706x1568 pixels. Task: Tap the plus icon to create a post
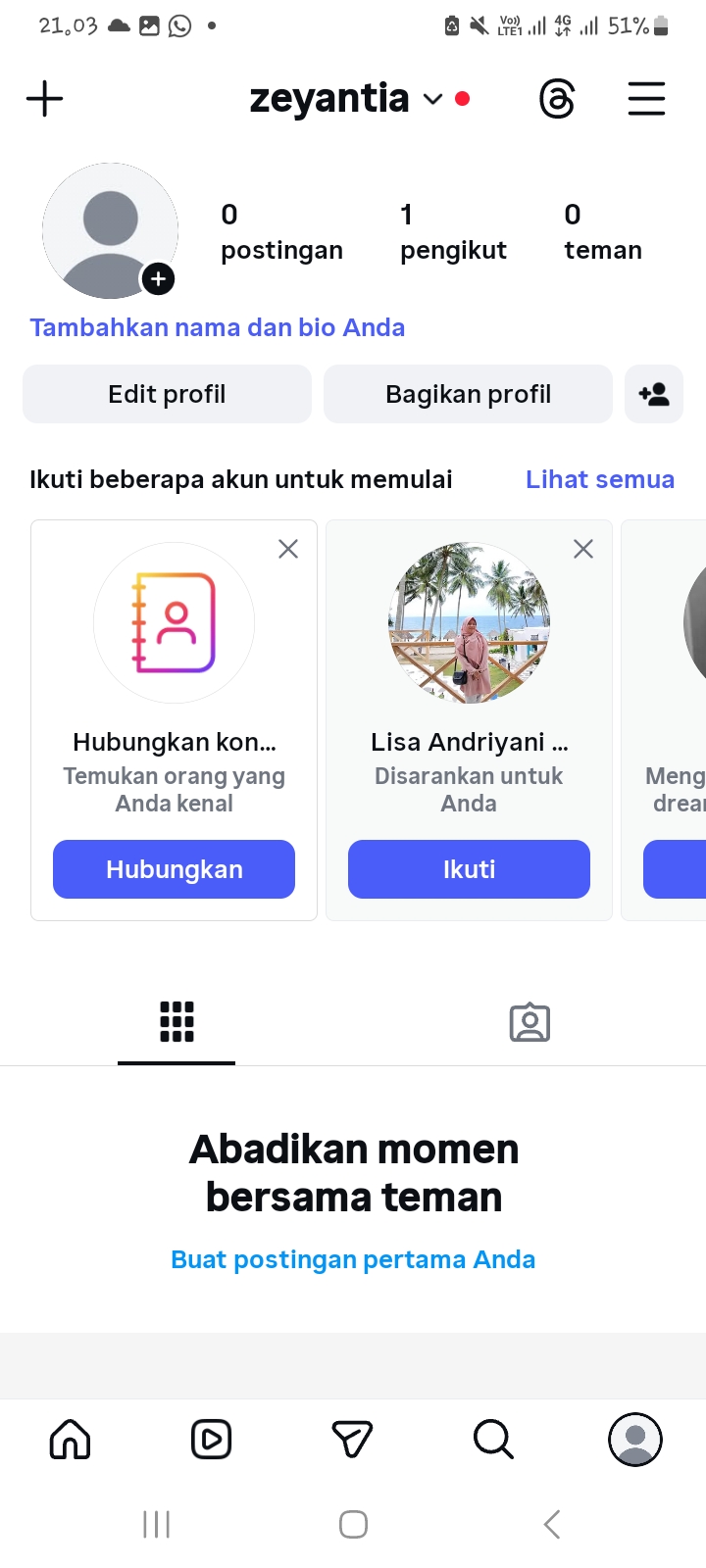tap(44, 99)
